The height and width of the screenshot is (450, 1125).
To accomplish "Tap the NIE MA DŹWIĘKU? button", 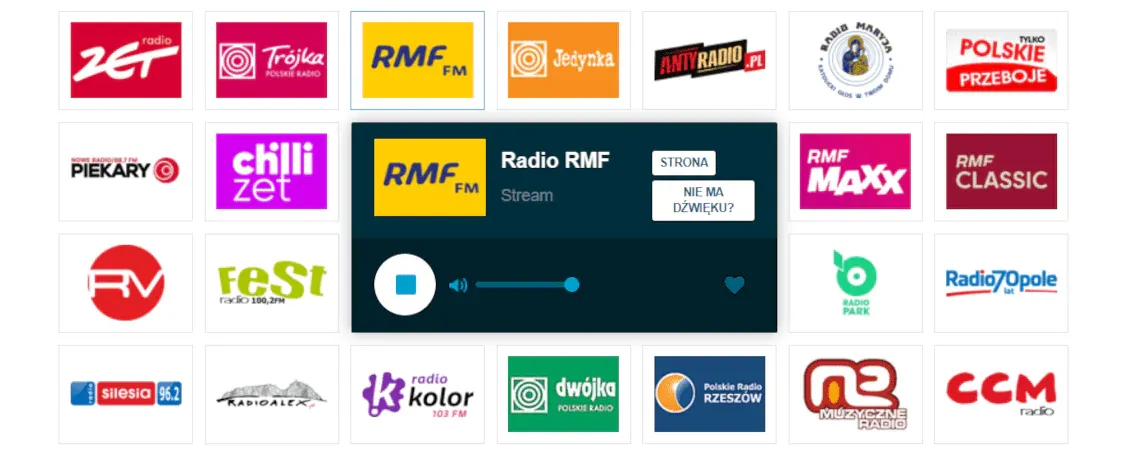I will point(702,200).
